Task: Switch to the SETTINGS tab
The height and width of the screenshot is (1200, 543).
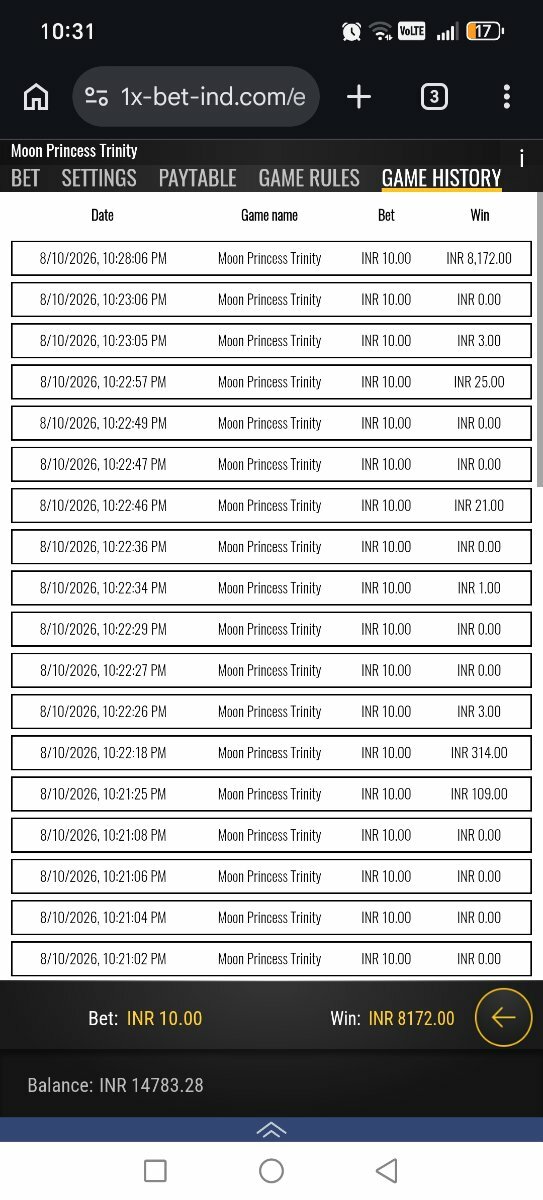Action: pyautogui.click(x=99, y=178)
